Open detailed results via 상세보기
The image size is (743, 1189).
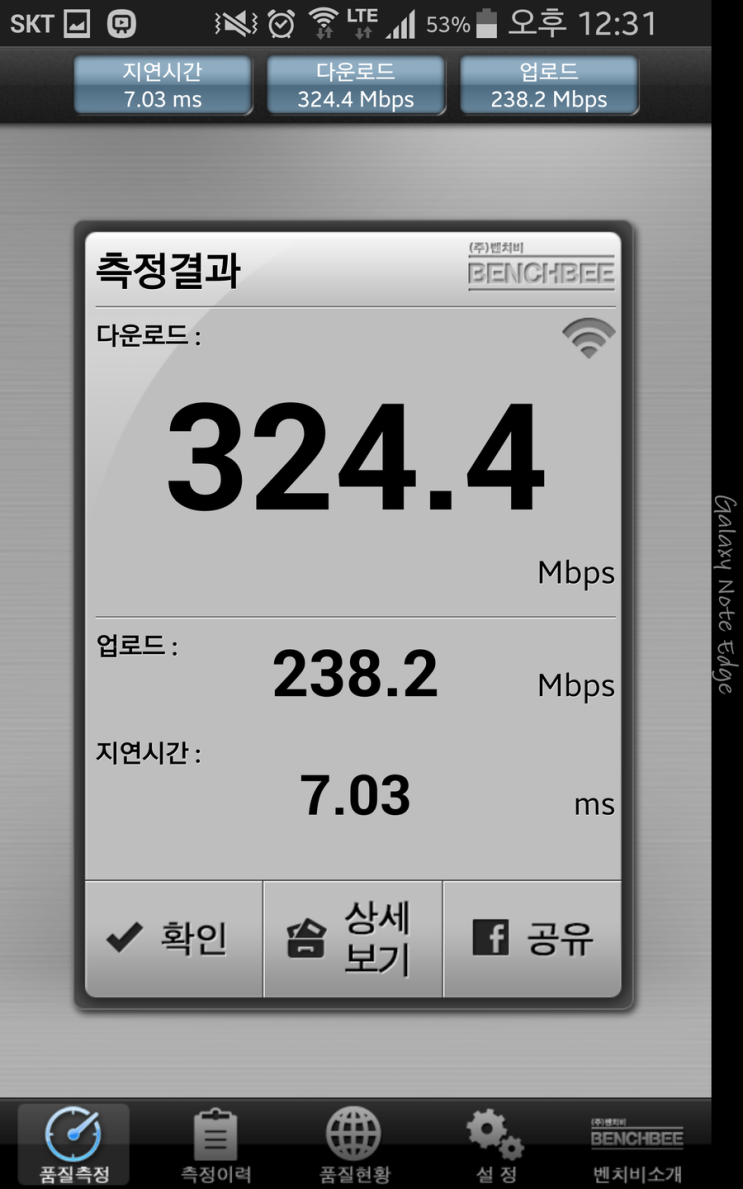click(x=352, y=938)
